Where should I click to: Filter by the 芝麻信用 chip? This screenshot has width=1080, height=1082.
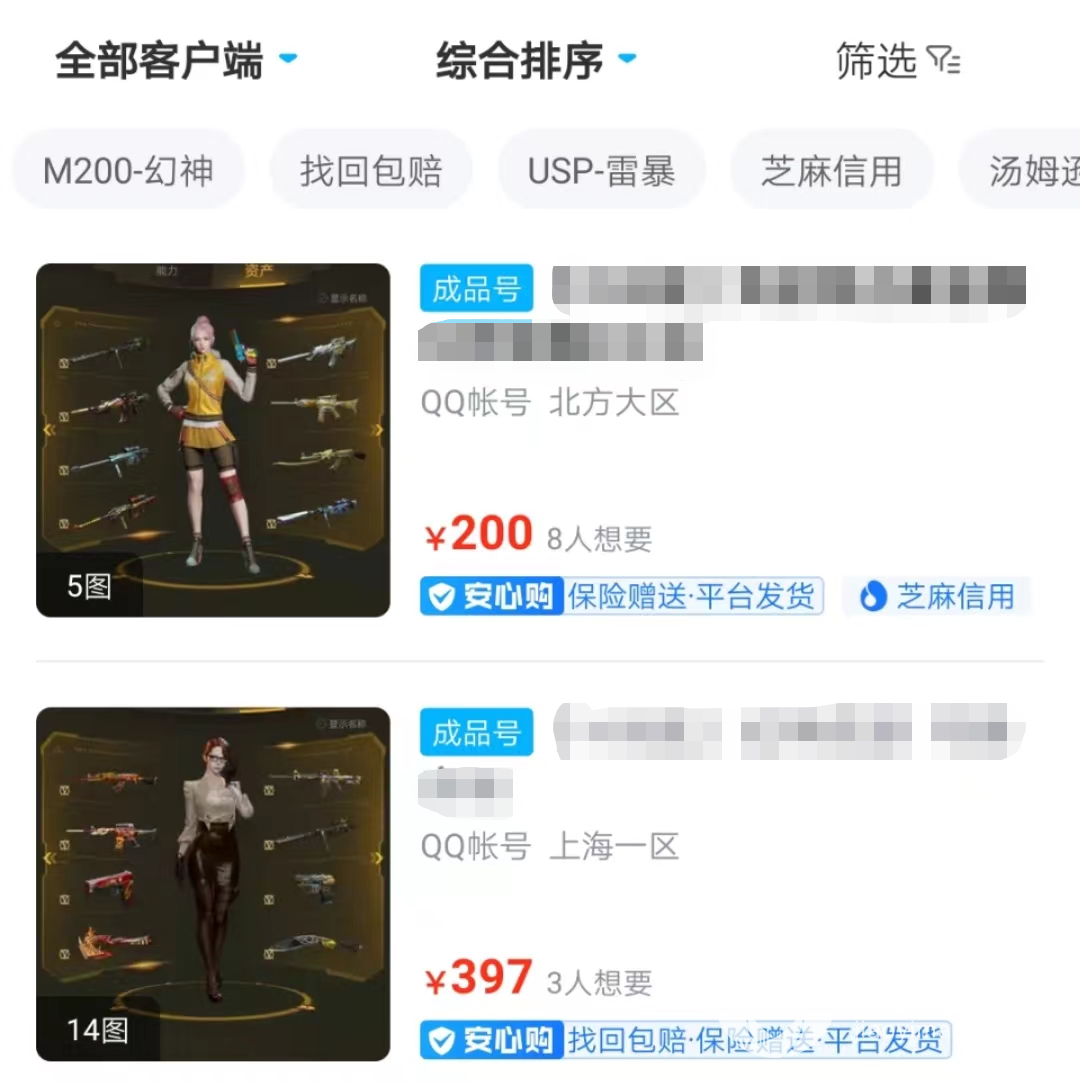(x=831, y=171)
